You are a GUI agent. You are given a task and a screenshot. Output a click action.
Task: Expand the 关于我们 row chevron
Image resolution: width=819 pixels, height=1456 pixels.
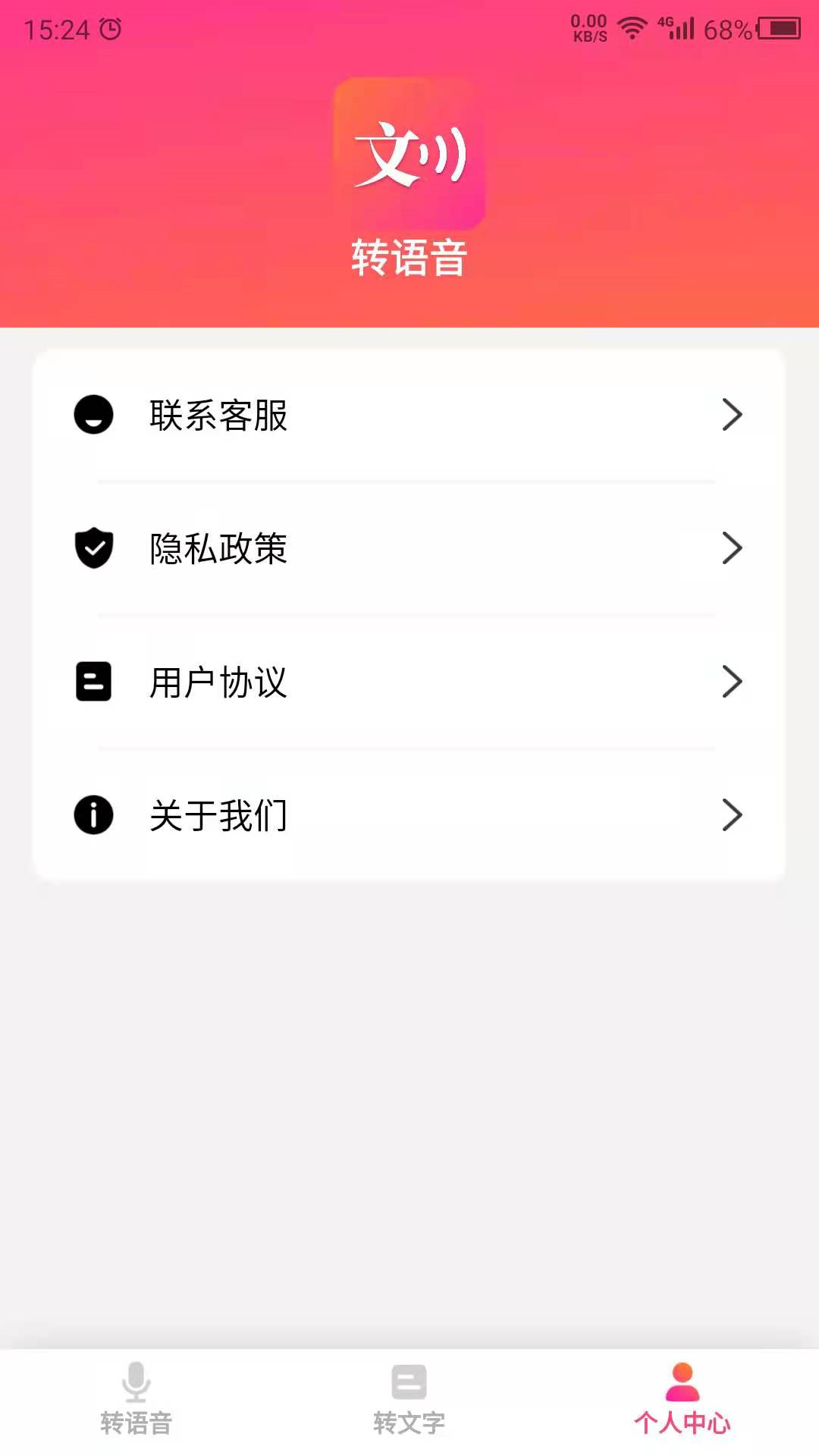click(x=732, y=814)
